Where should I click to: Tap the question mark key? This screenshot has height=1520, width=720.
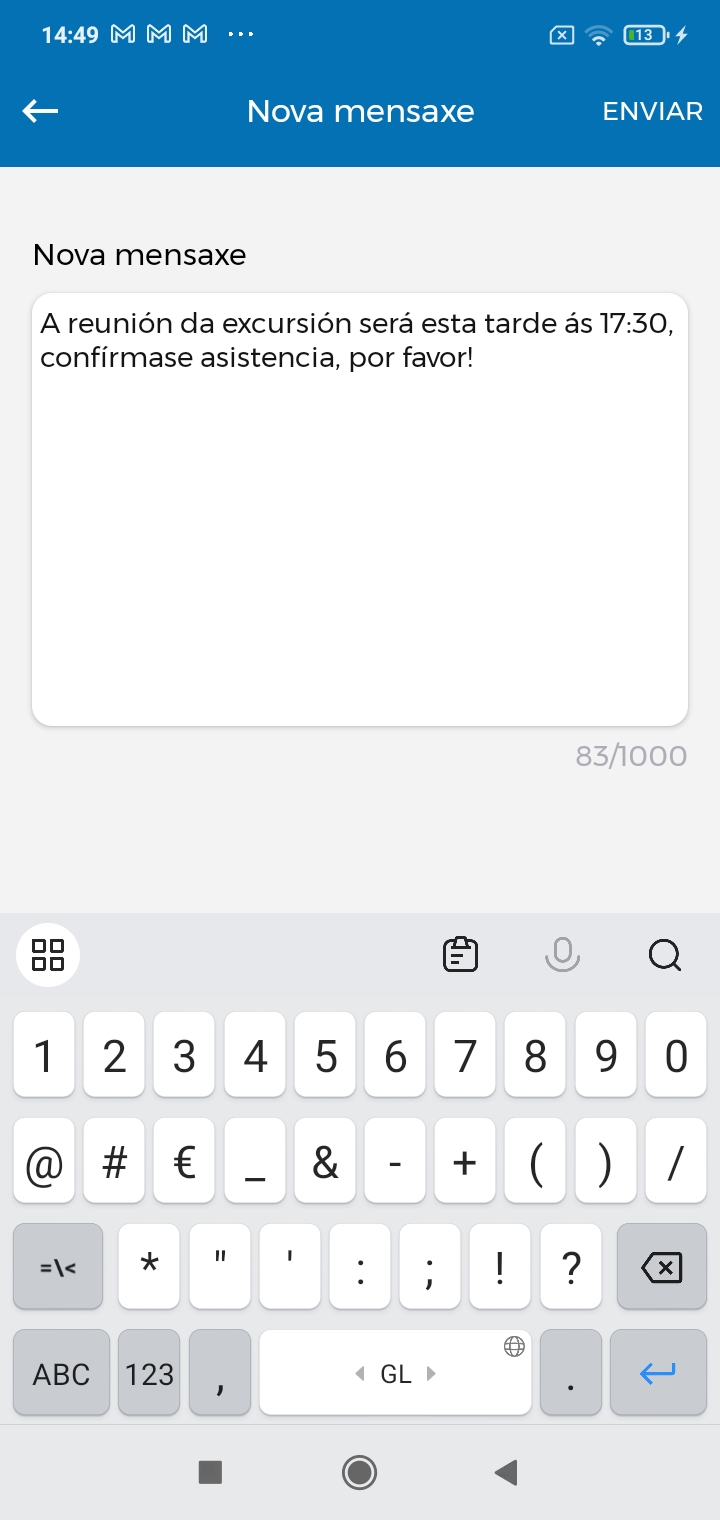570,1268
